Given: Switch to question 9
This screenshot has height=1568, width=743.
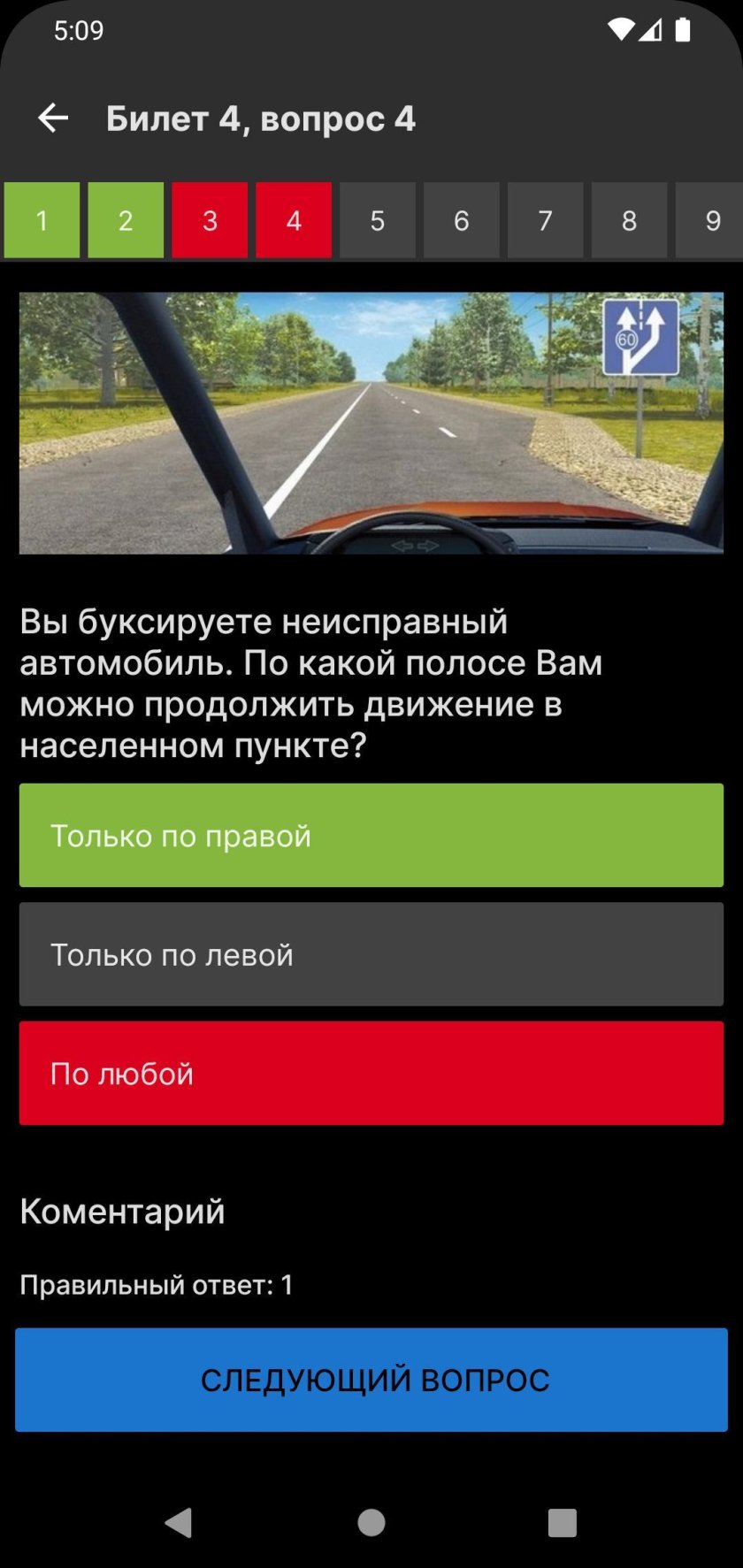Looking at the screenshot, I should [710, 220].
